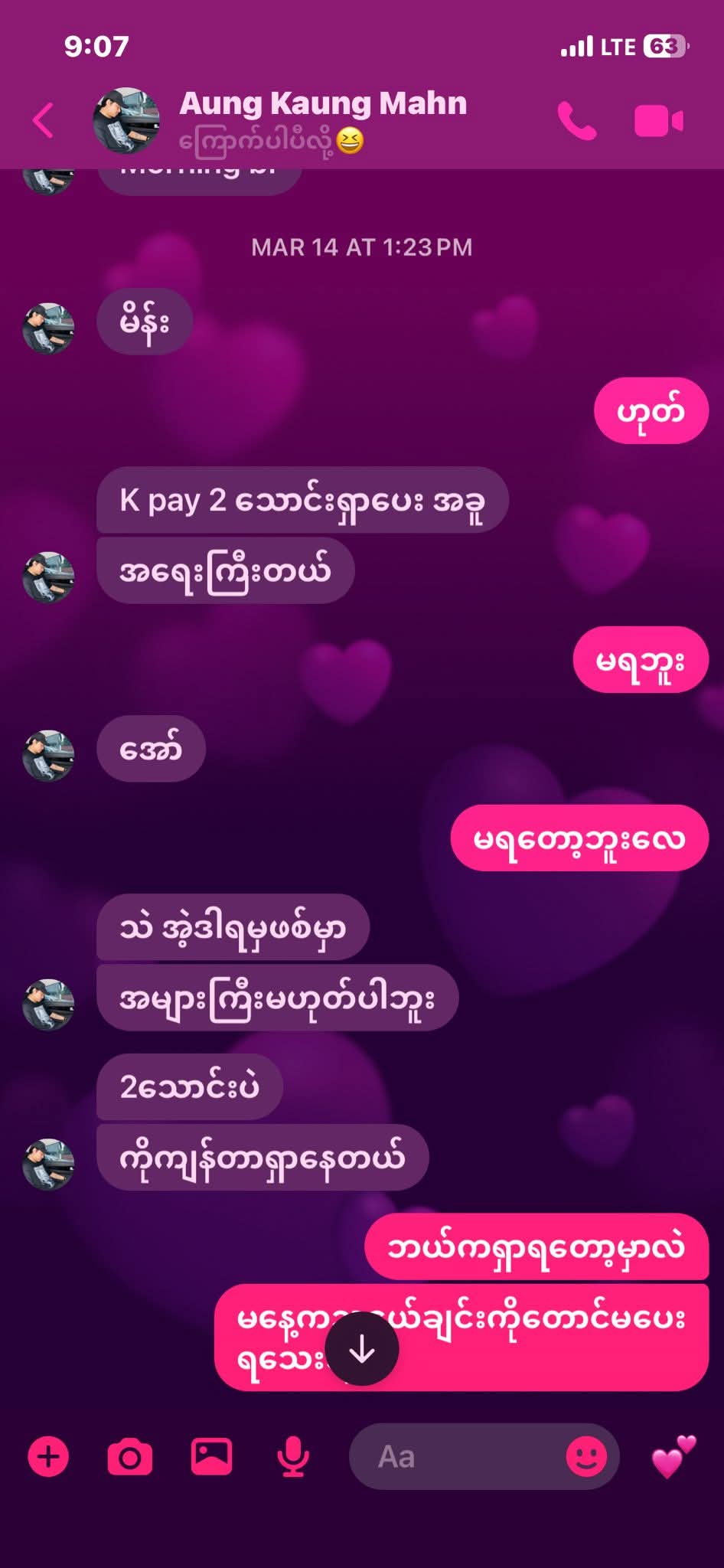Record a voice message with the microphone

[x=292, y=1456]
